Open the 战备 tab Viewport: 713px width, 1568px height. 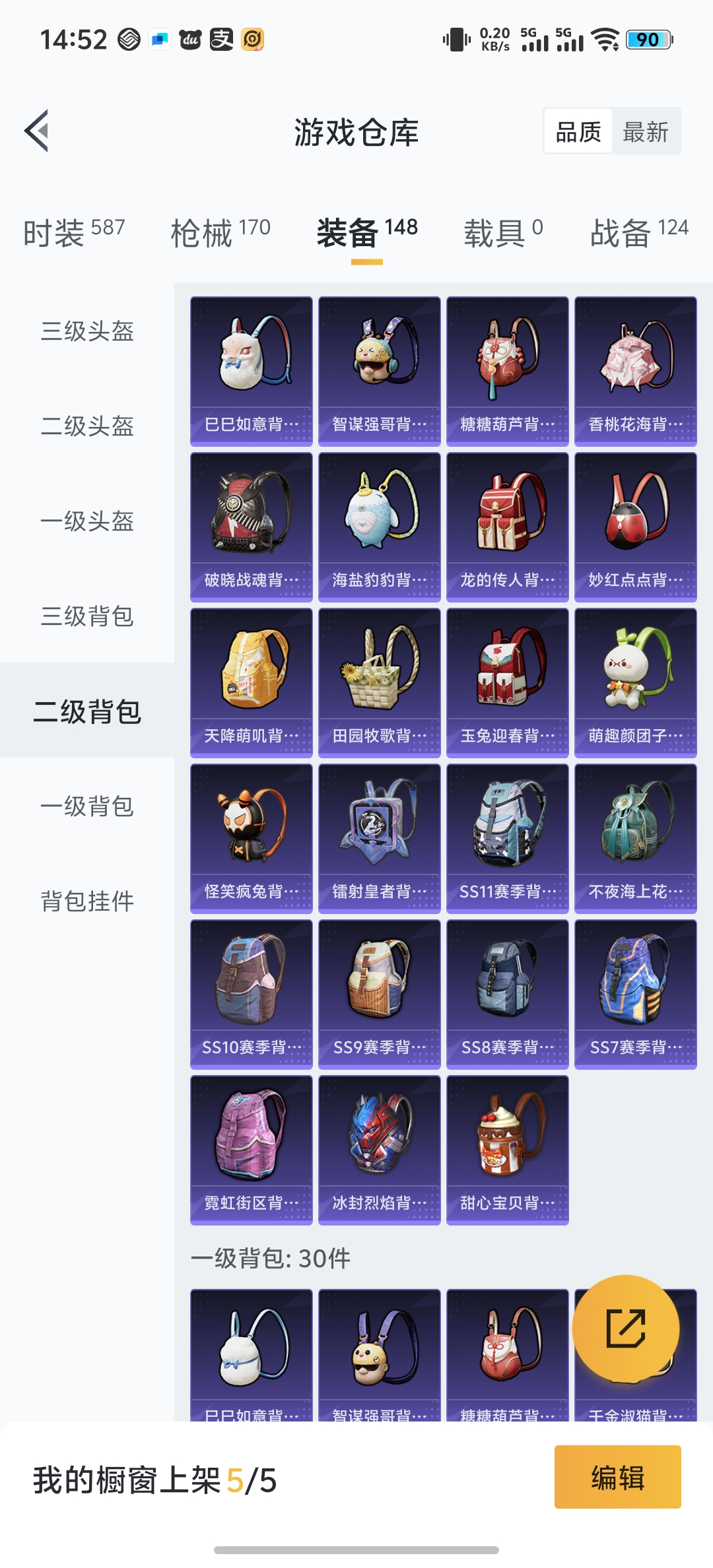pyautogui.click(x=638, y=232)
